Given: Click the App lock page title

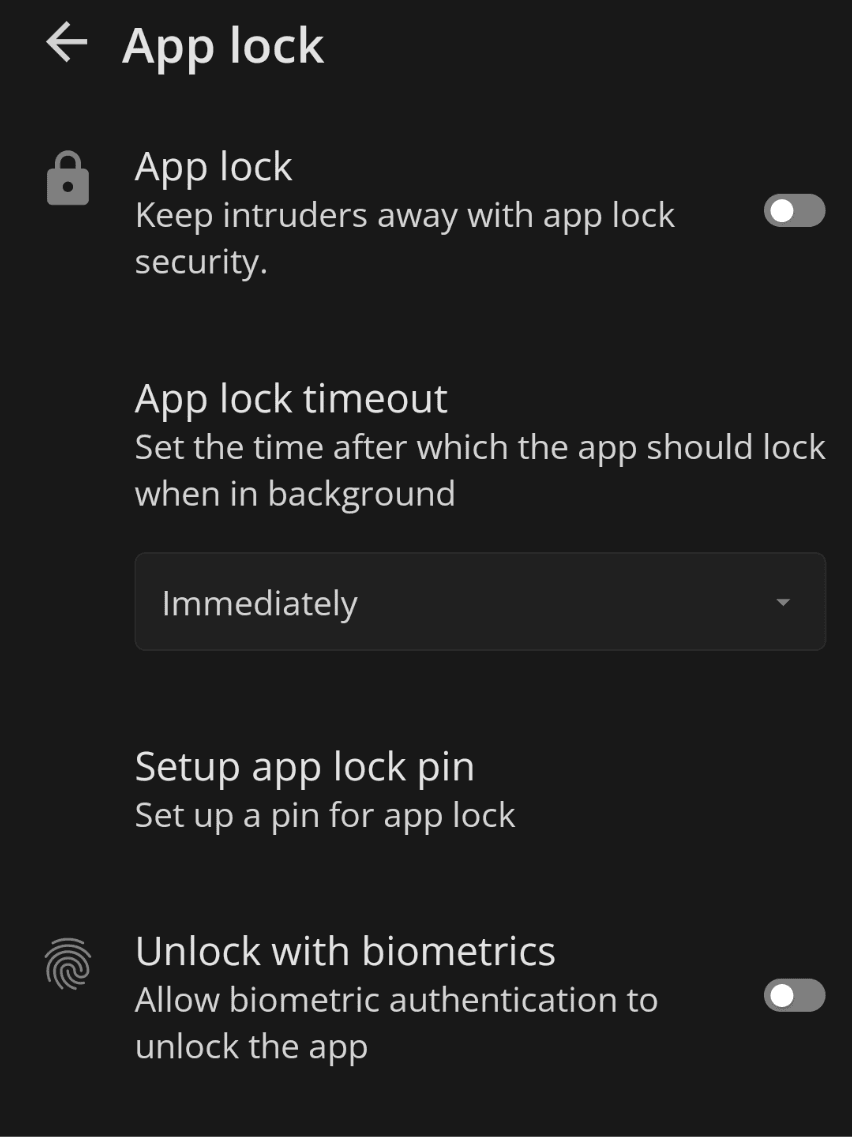Looking at the screenshot, I should [x=224, y=46].
